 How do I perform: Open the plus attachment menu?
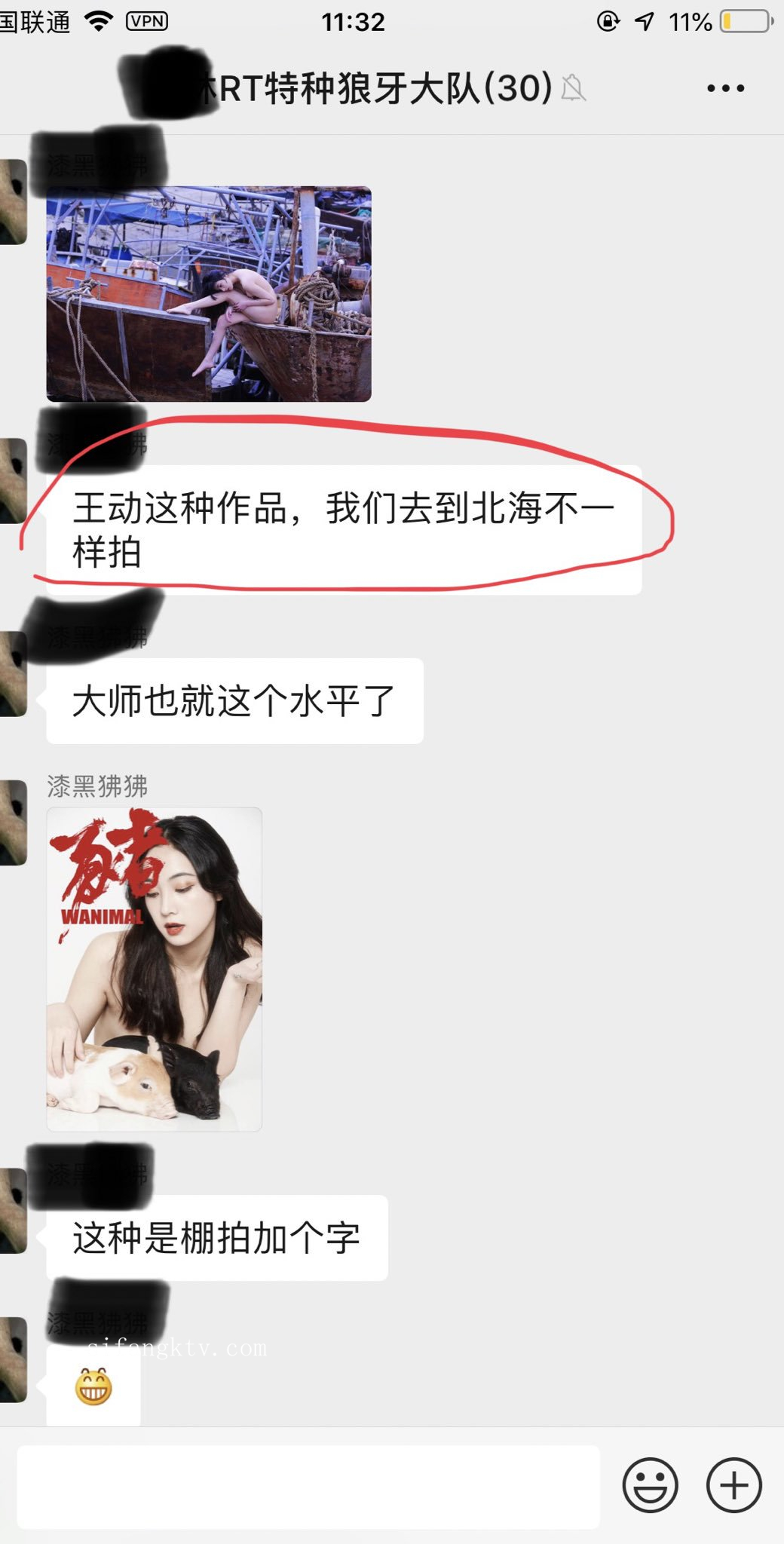(733, 1486)
